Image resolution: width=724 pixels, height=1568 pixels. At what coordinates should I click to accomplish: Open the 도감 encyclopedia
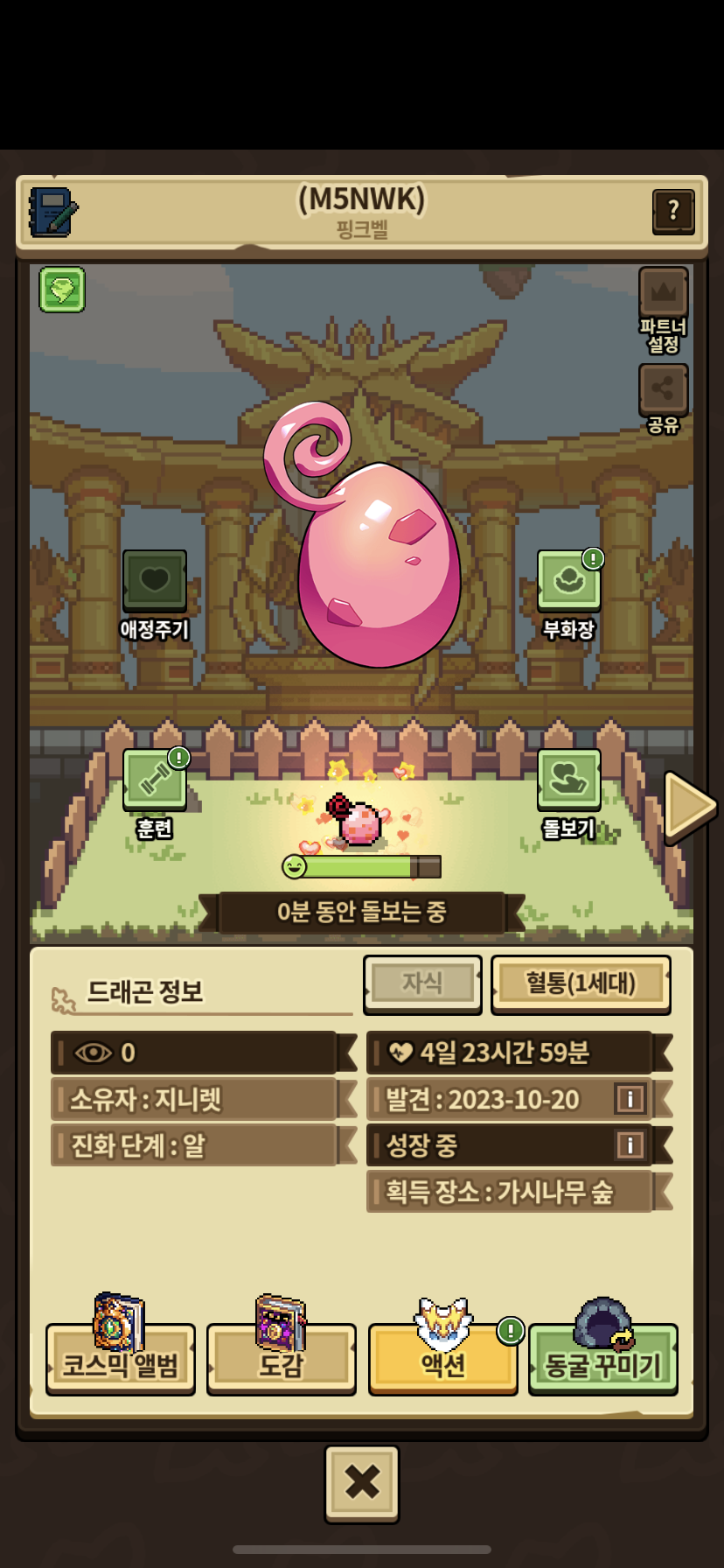tap(281, 1358)
